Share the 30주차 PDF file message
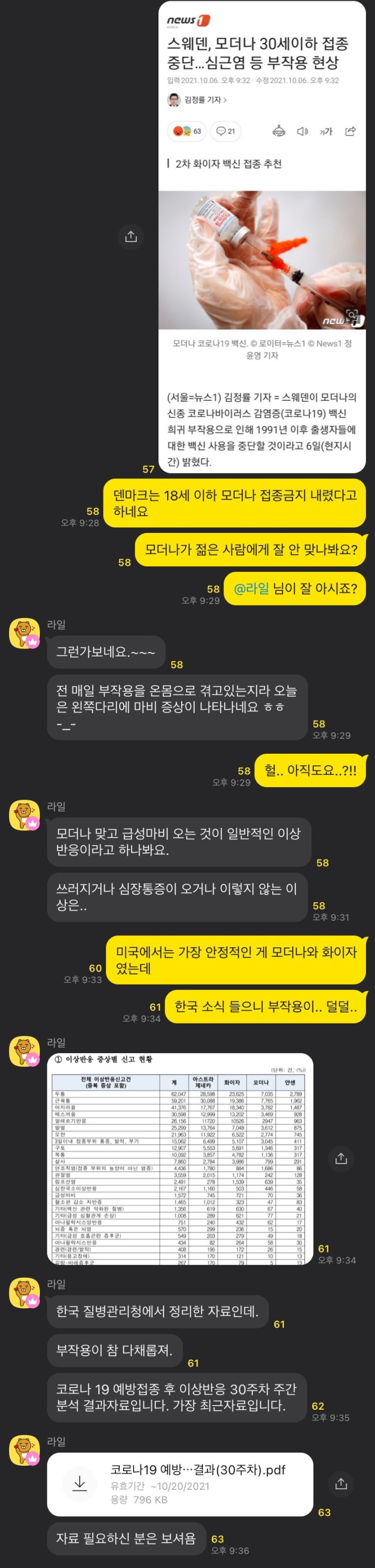This screenshot has width=375, height=1568. [x=341, y=1484]
